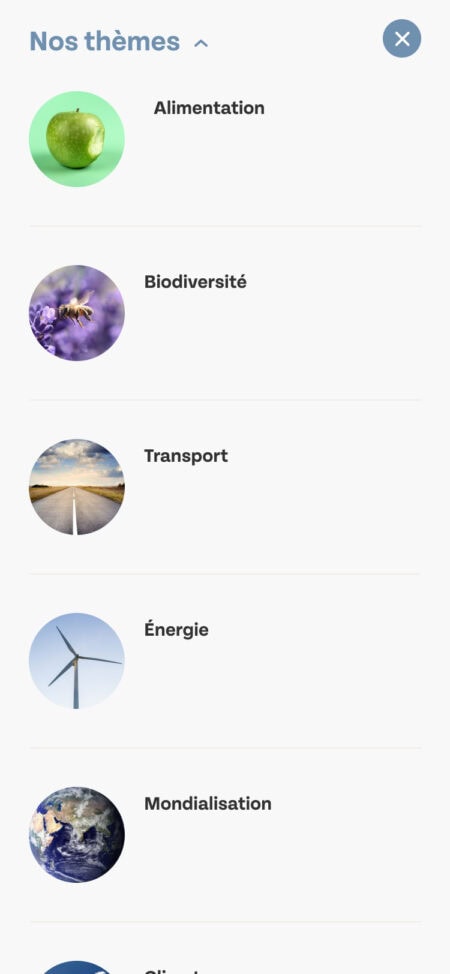450x974 pixels.
Task: Close the themes menu
Action: pyautogui.click(x=402, y=39)
